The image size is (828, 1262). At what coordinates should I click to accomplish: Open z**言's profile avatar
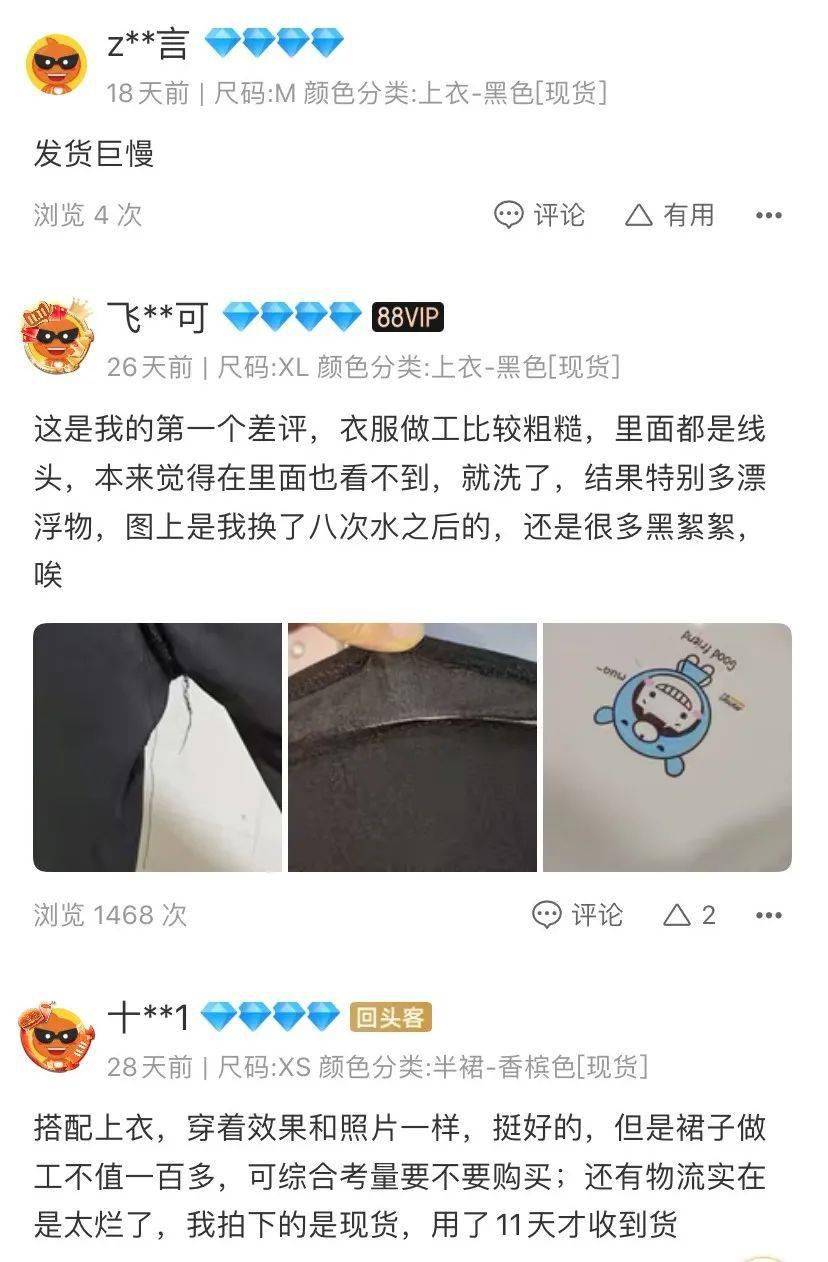pos(56,64)
